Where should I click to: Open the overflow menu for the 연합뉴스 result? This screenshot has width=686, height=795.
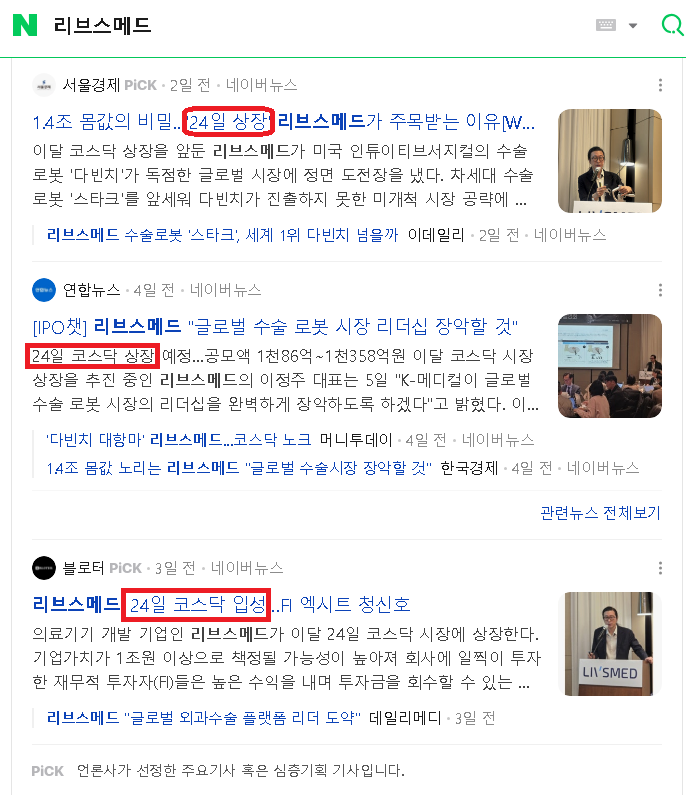click(x=660, y=290)
